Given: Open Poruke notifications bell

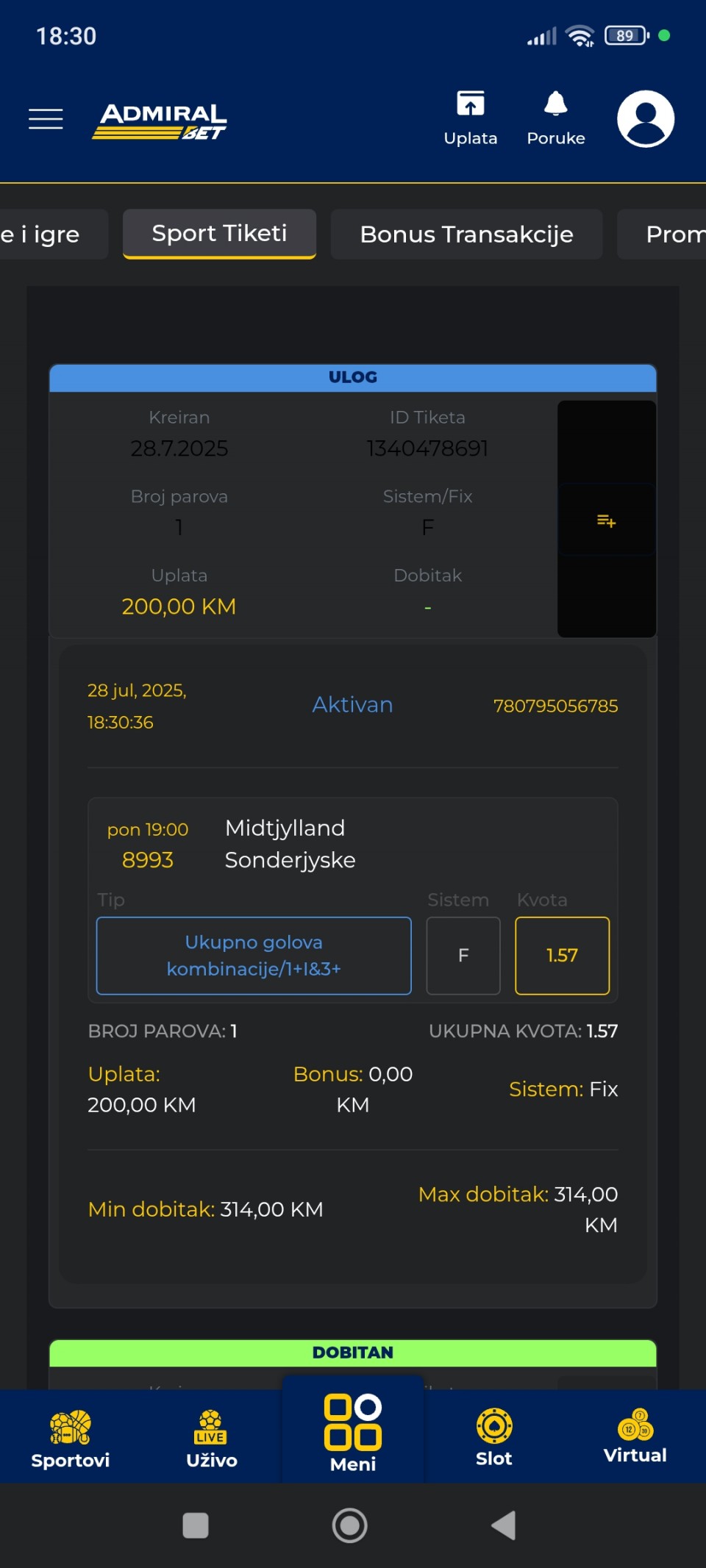Looking at the screenshot, I should [x=556, y=118].
